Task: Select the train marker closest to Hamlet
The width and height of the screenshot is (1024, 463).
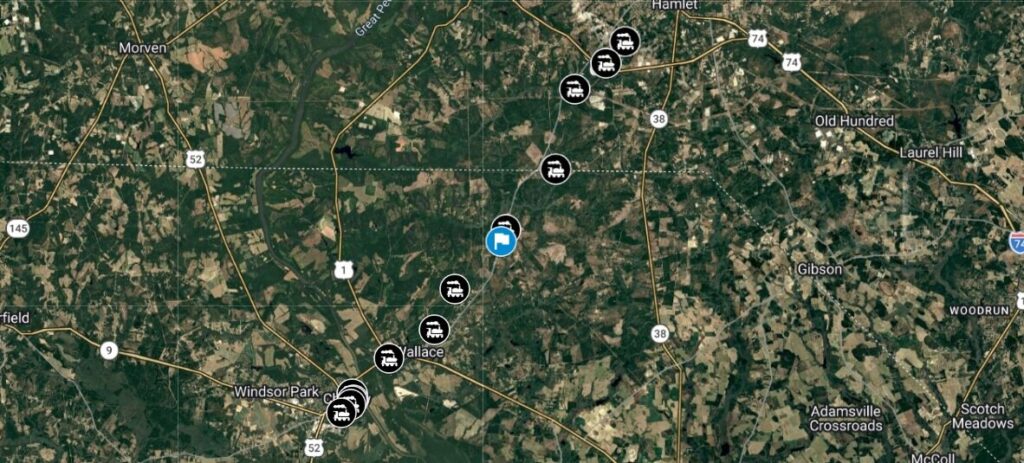Action: click(x=625, y=42)
